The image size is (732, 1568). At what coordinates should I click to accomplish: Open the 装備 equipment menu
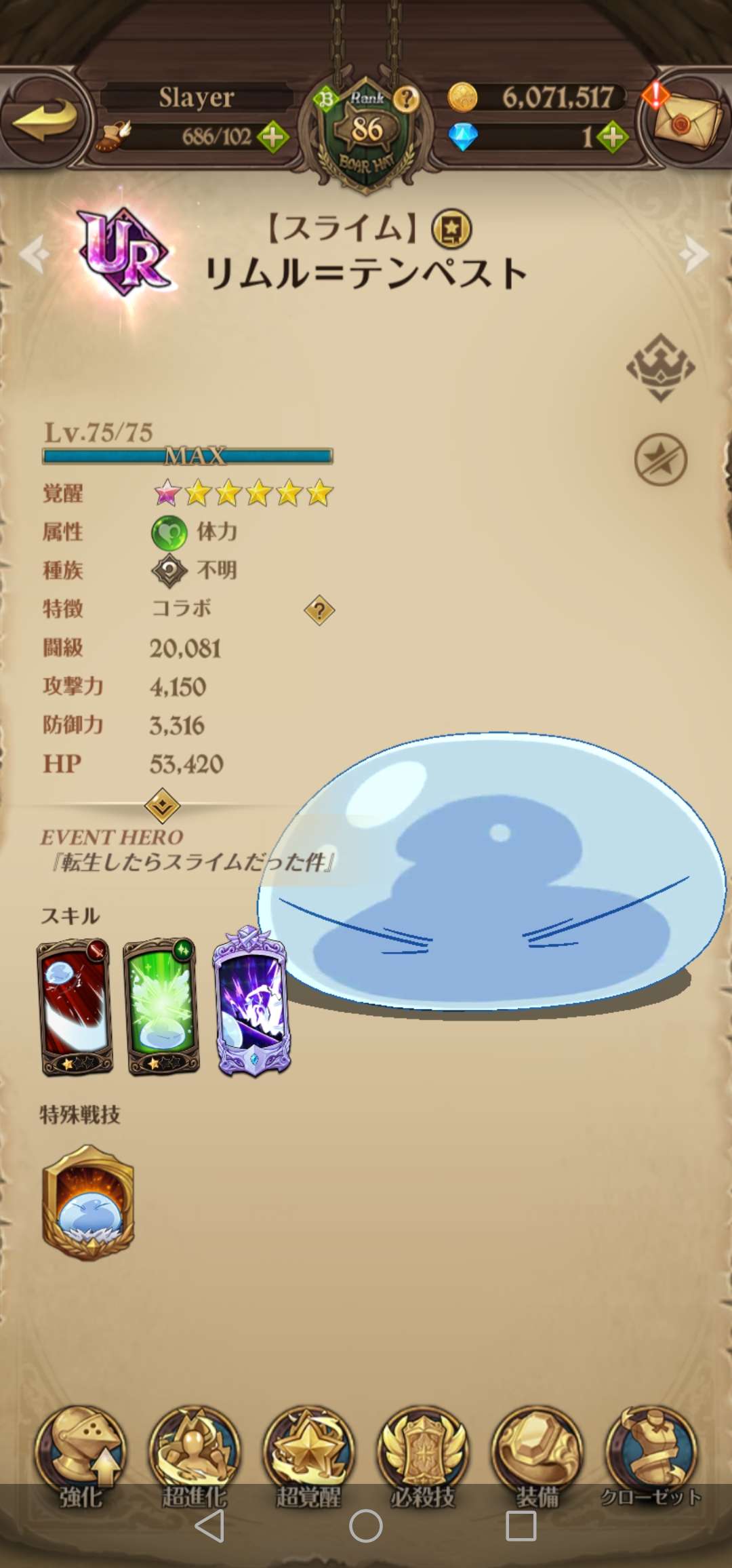tap(537, 1455)
